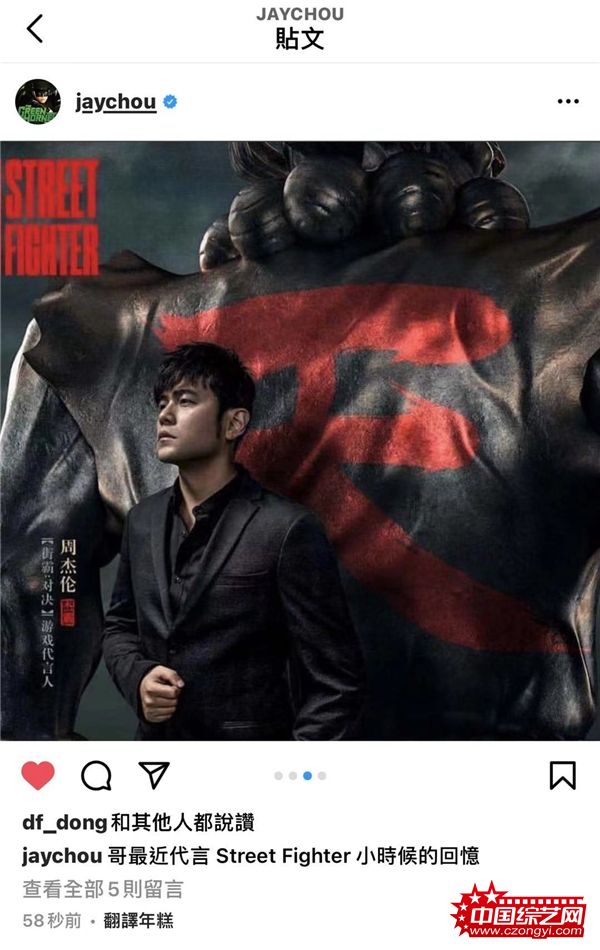Open the post's three-dot overflow menu
The image size is (600, 950).
click(x=568, y=102)
